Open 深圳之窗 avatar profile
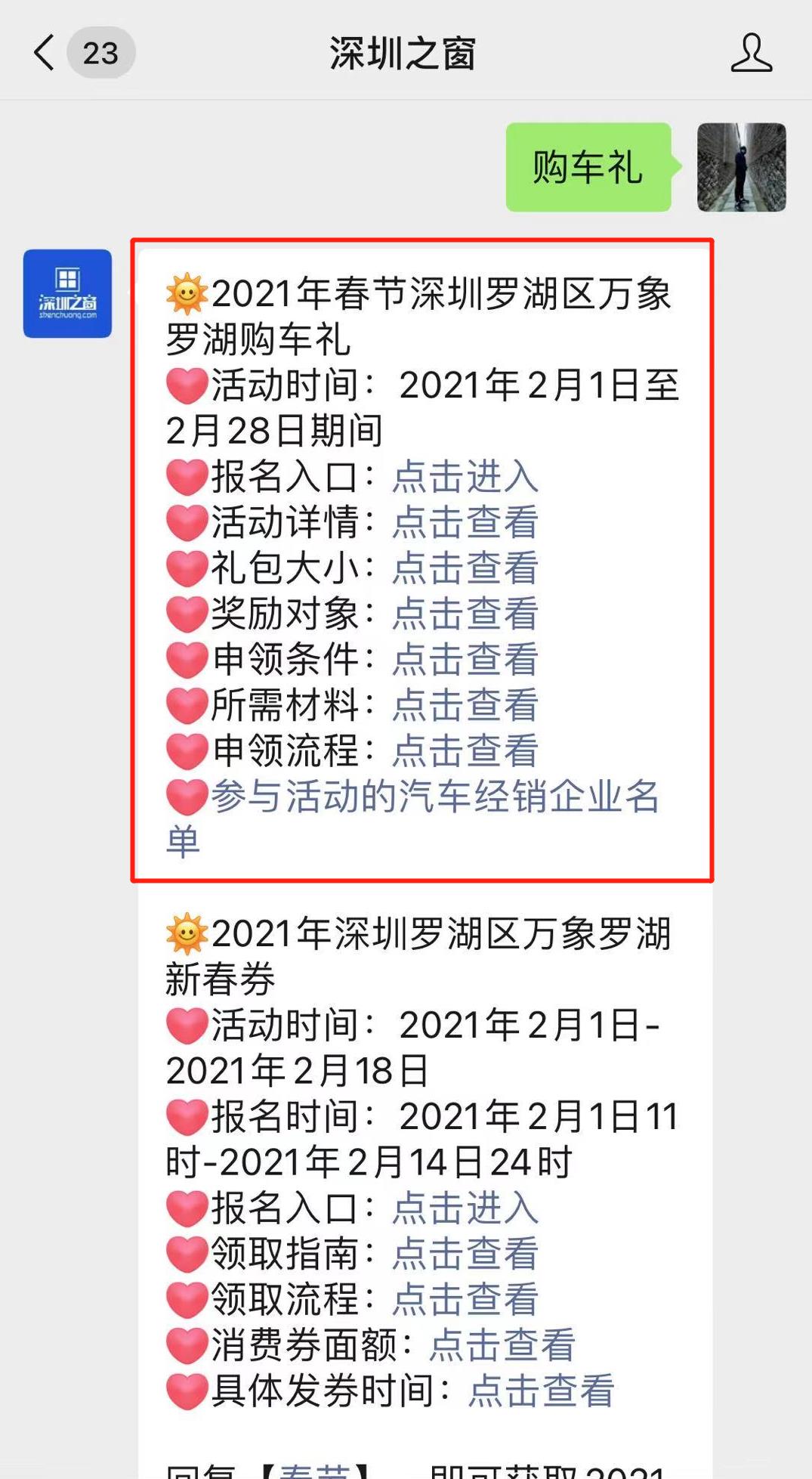This screenshot has width=812, height=1479. (67, 293)
